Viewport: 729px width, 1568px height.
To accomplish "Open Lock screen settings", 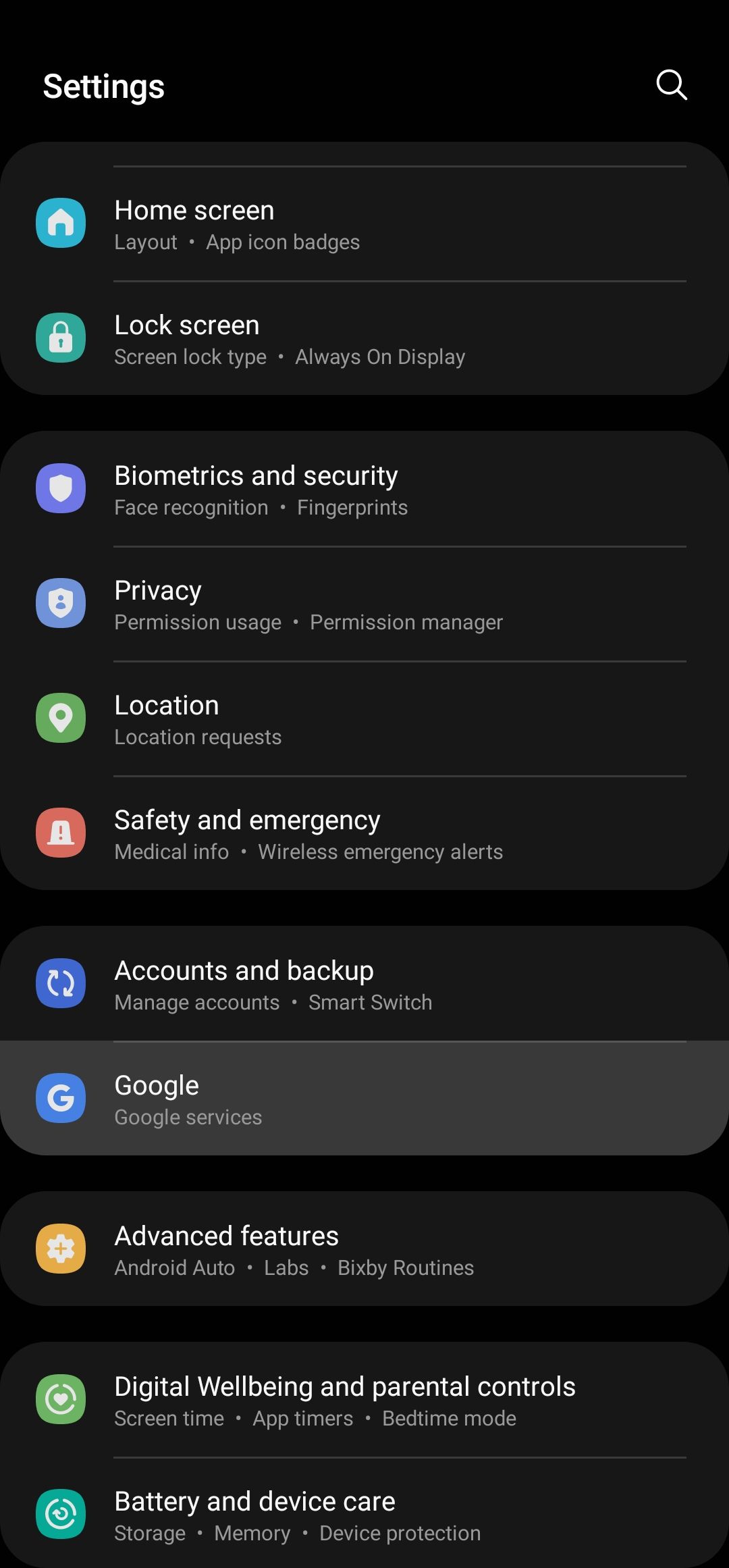I will 364,338.
